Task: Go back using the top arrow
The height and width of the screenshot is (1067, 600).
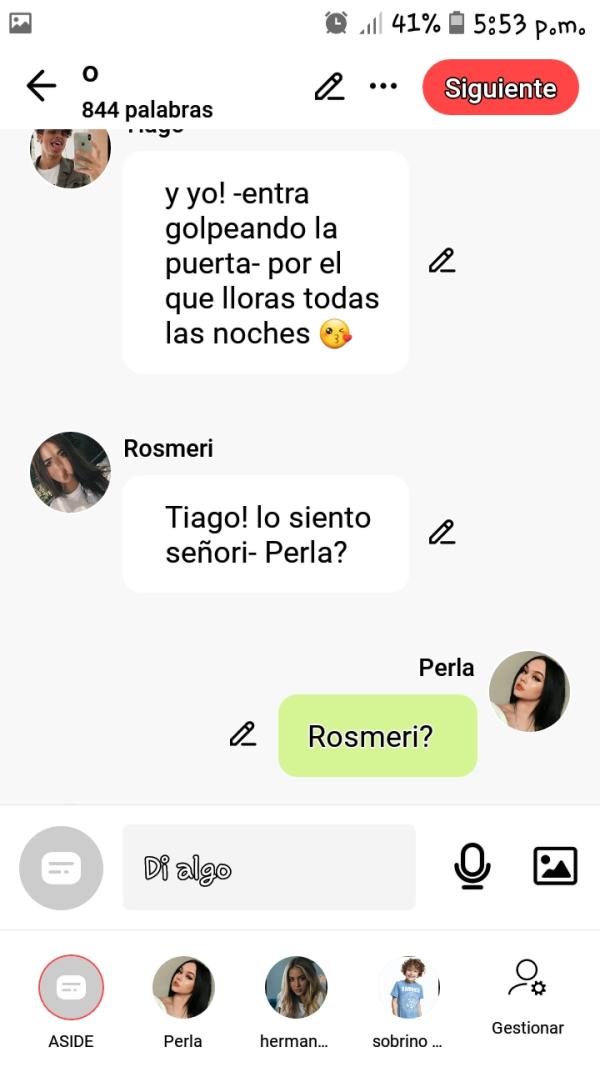Action: coord(41,87)
